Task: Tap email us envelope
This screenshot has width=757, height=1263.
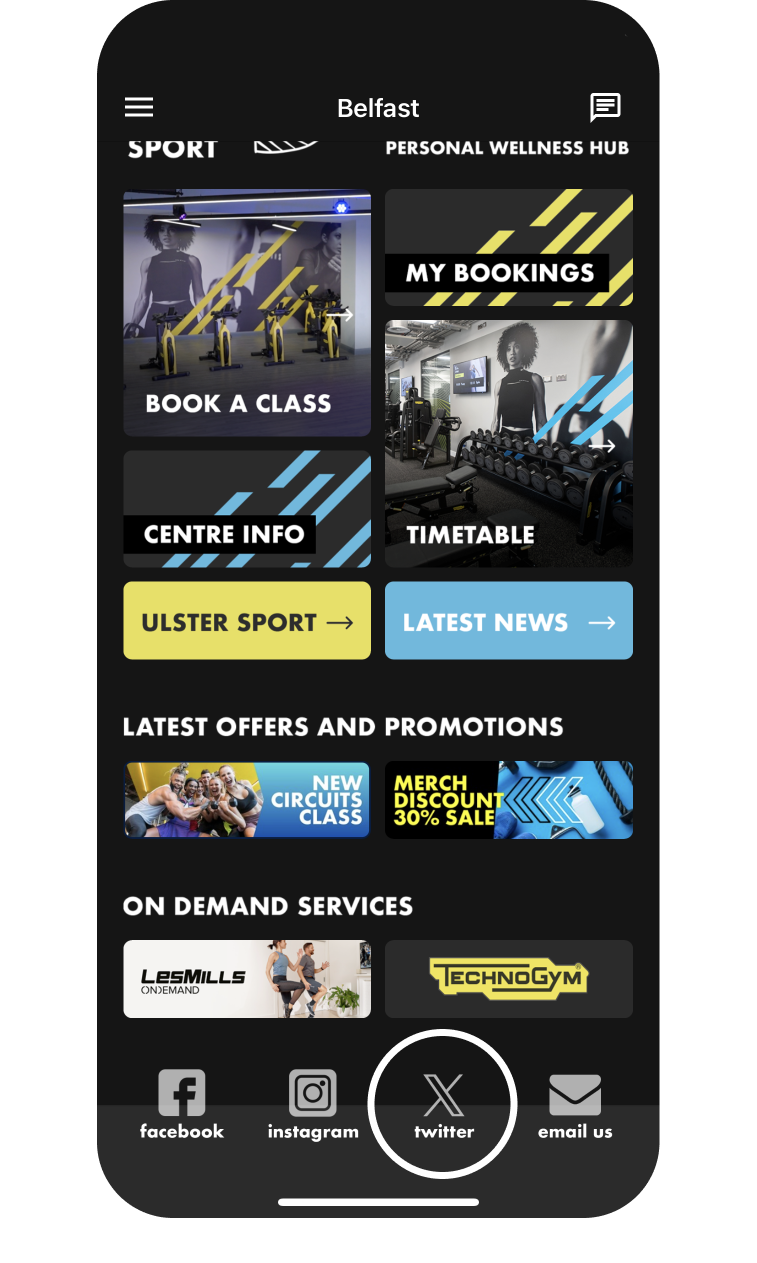Action: click(x=575, y=1103)
